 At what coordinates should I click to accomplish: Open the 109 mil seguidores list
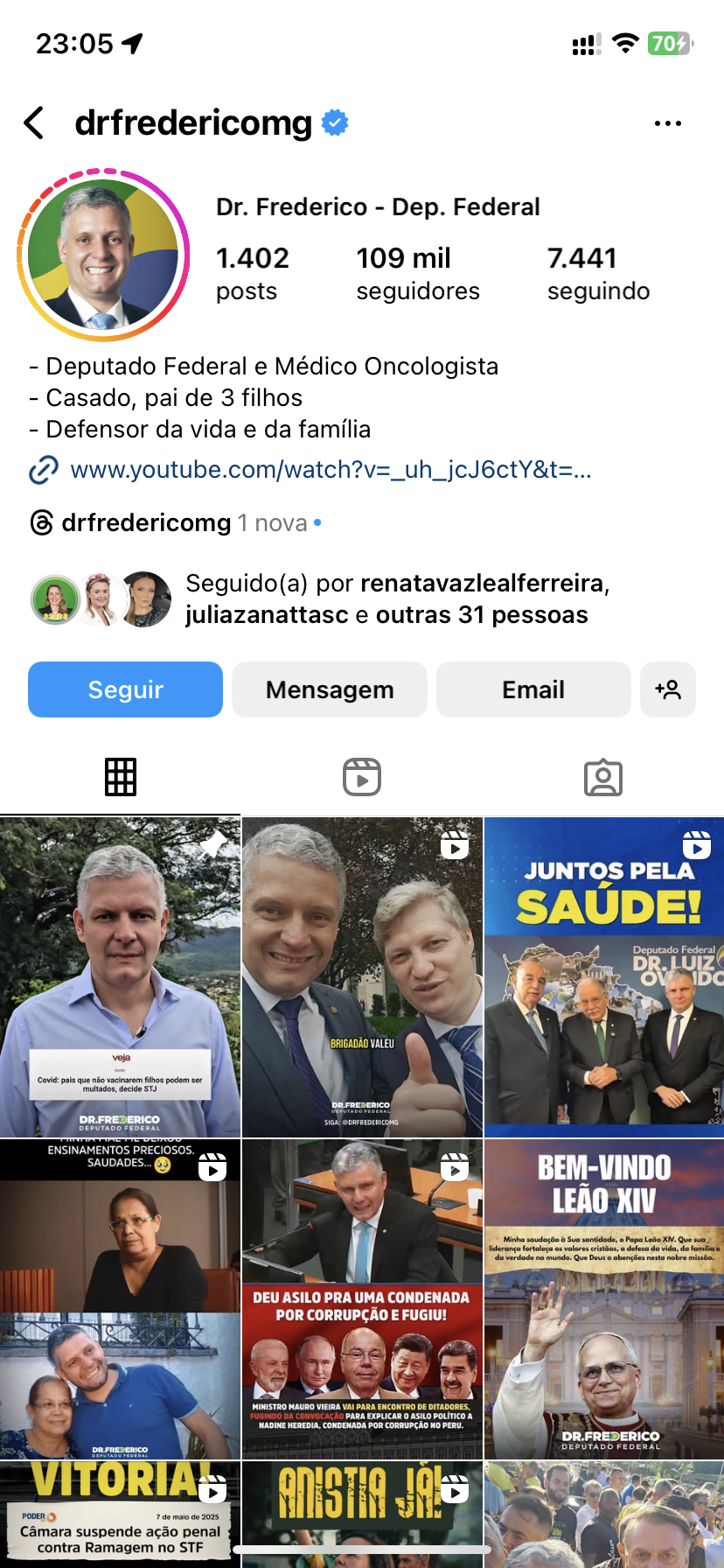click(x=417, y=273)
